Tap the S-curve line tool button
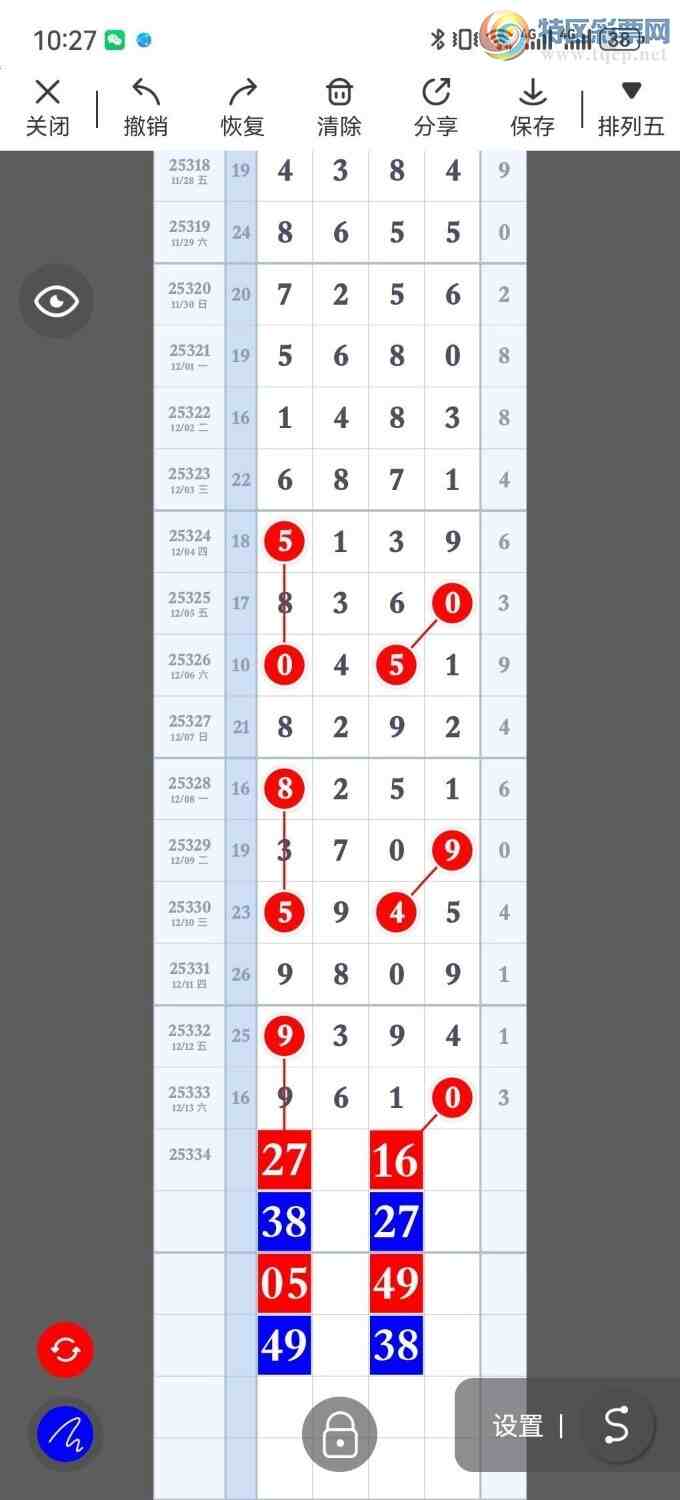Viewport: 680px width, 1500px height. (617, 1426)
